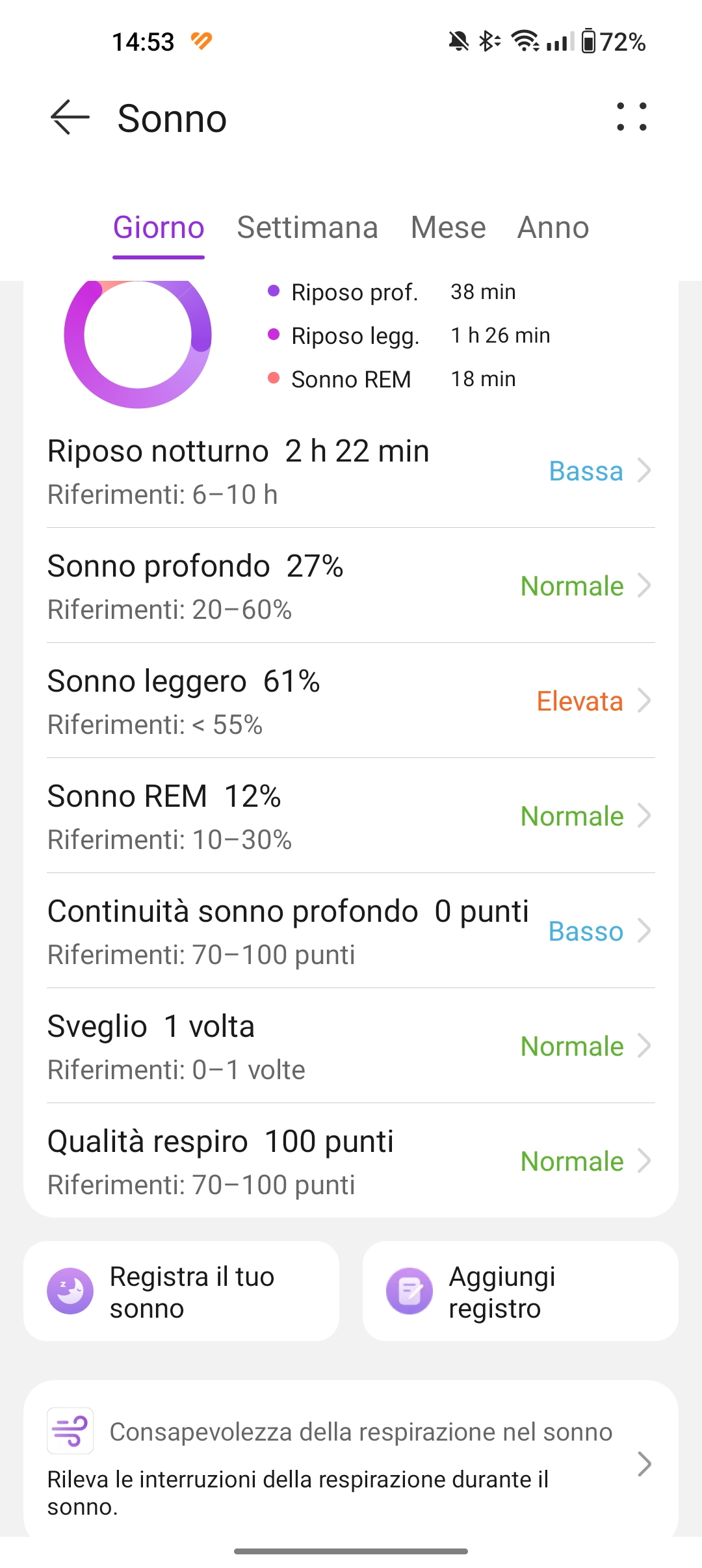Switch to the Settimana tab
The width and height of the screenshot is (702, 1568).
pos(307,228)
